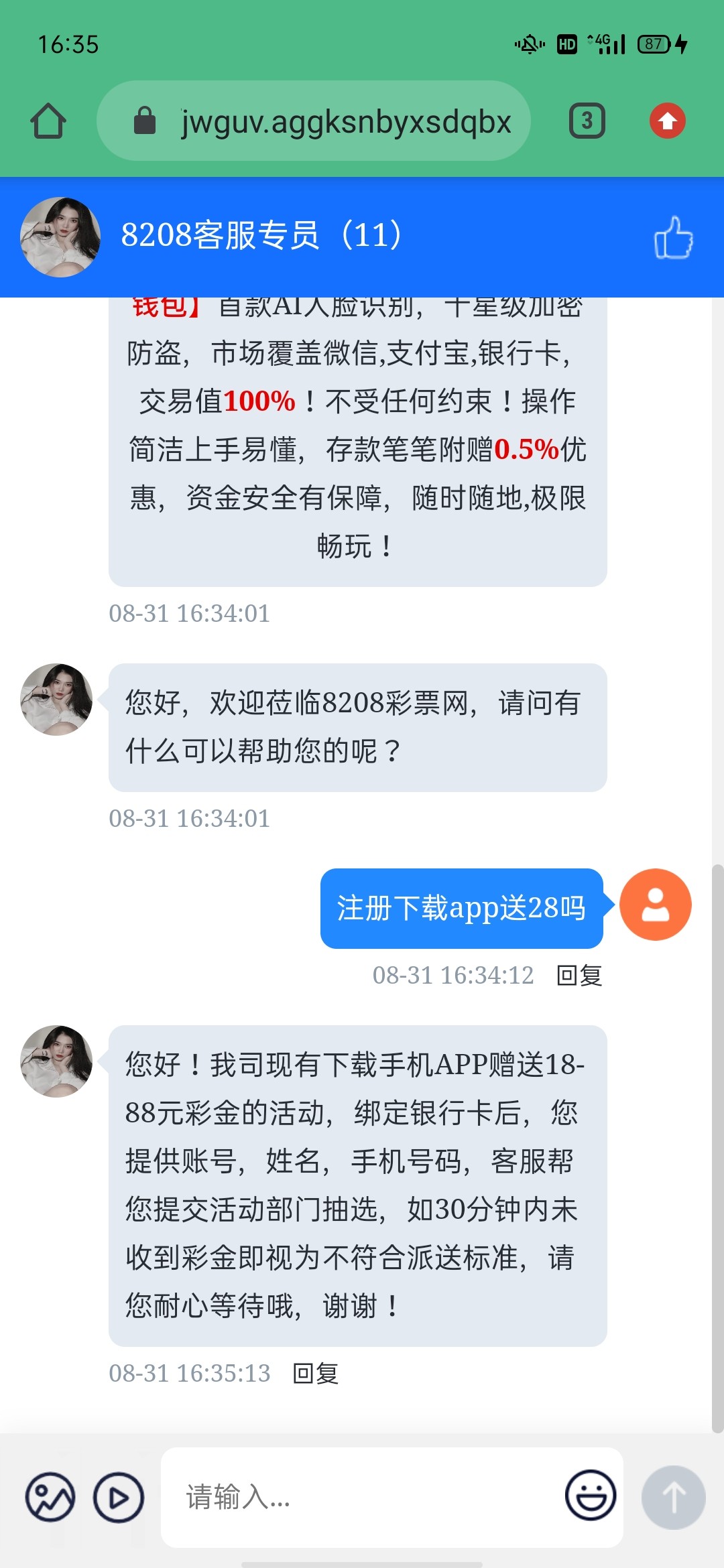724x1568 pixels.
Task: Open the emoji picker
Action: pyautogui.click(x=590, y=1496)
